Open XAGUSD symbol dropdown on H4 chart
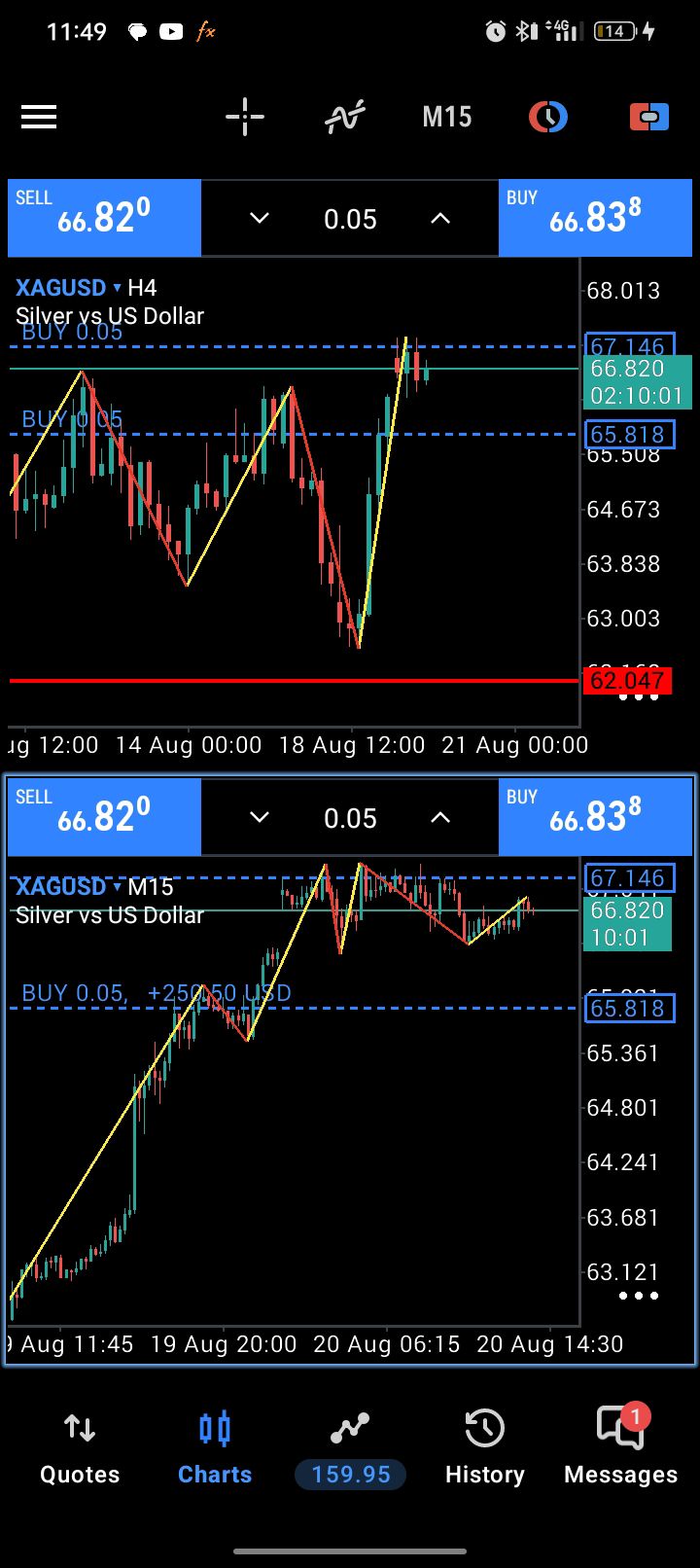This screenshot has height=1568, width=700. click(x=69, y=288)
